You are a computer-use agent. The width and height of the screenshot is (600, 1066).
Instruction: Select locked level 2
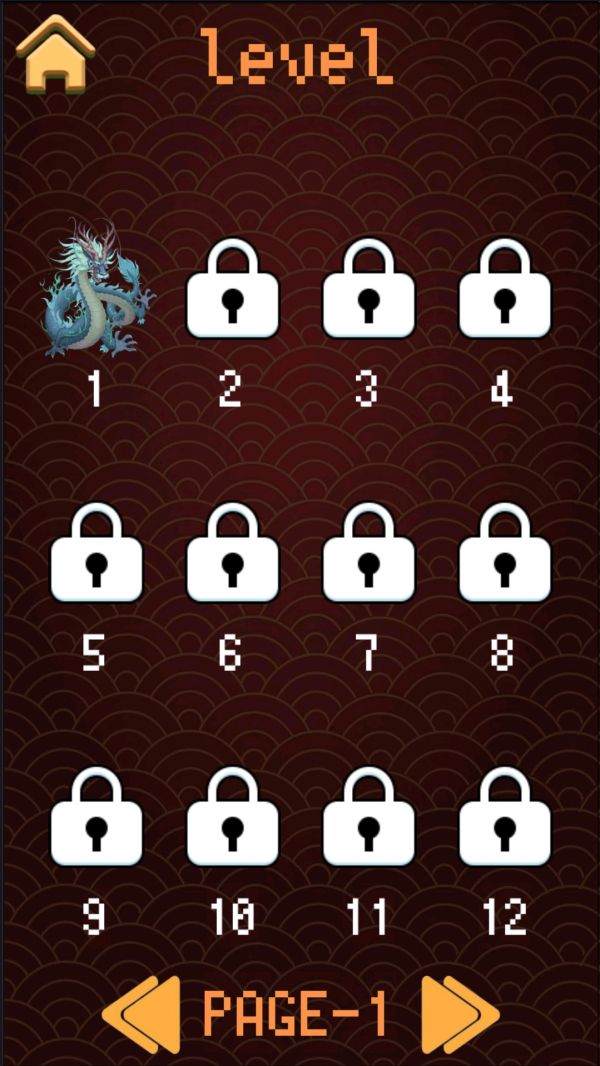(232, 289)
